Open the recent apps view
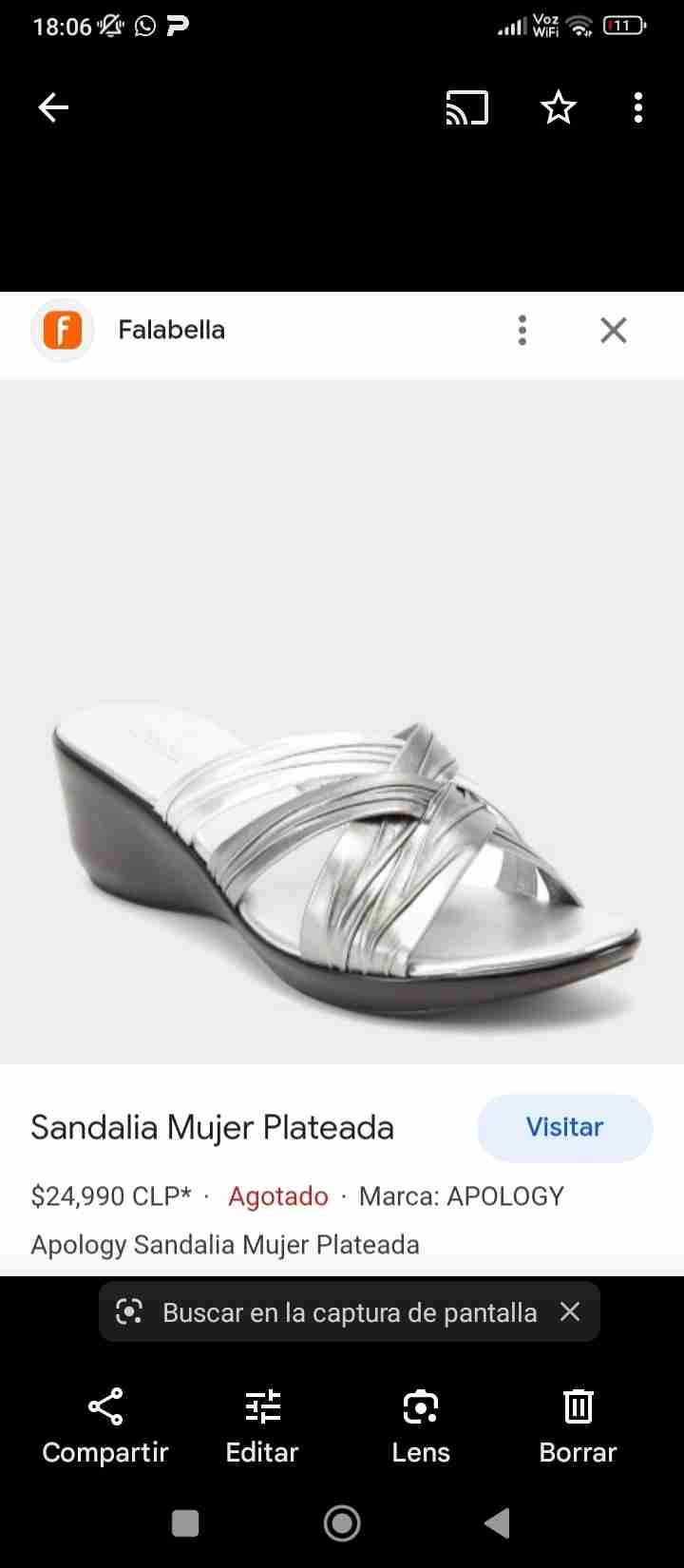684x1568 pixels. (x=185, y=1523)
